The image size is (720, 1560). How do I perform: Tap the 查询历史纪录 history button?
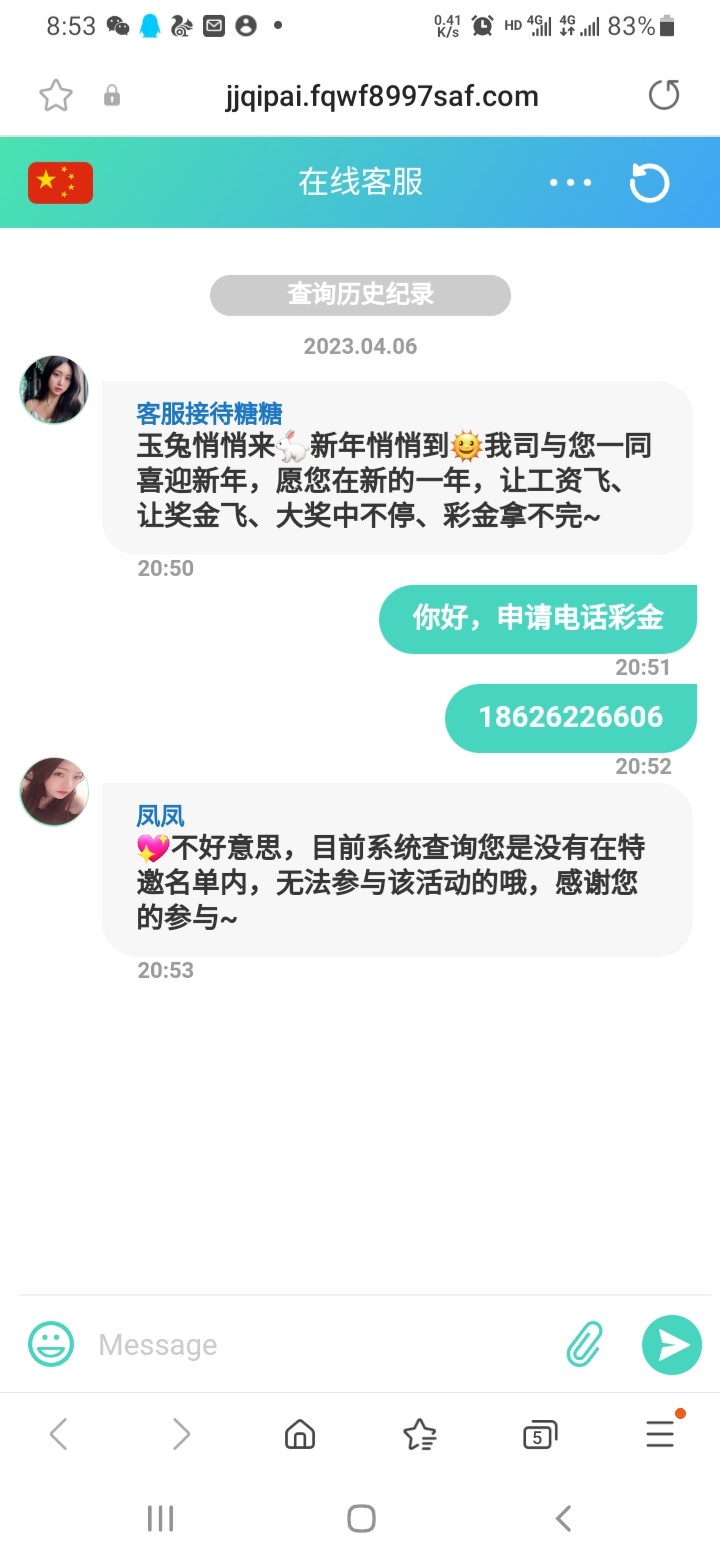360,295
